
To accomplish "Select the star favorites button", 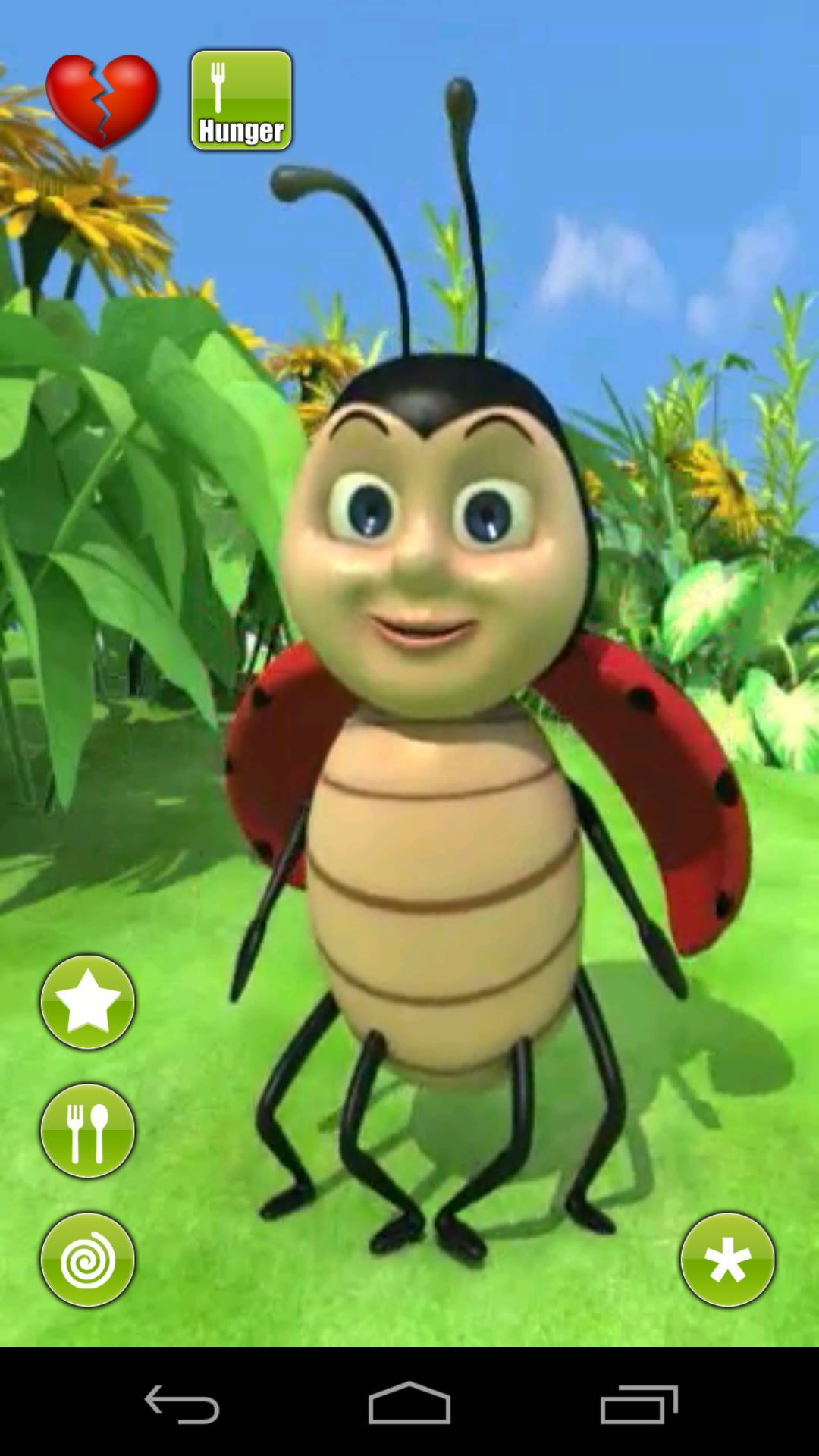I will 87,1001.
